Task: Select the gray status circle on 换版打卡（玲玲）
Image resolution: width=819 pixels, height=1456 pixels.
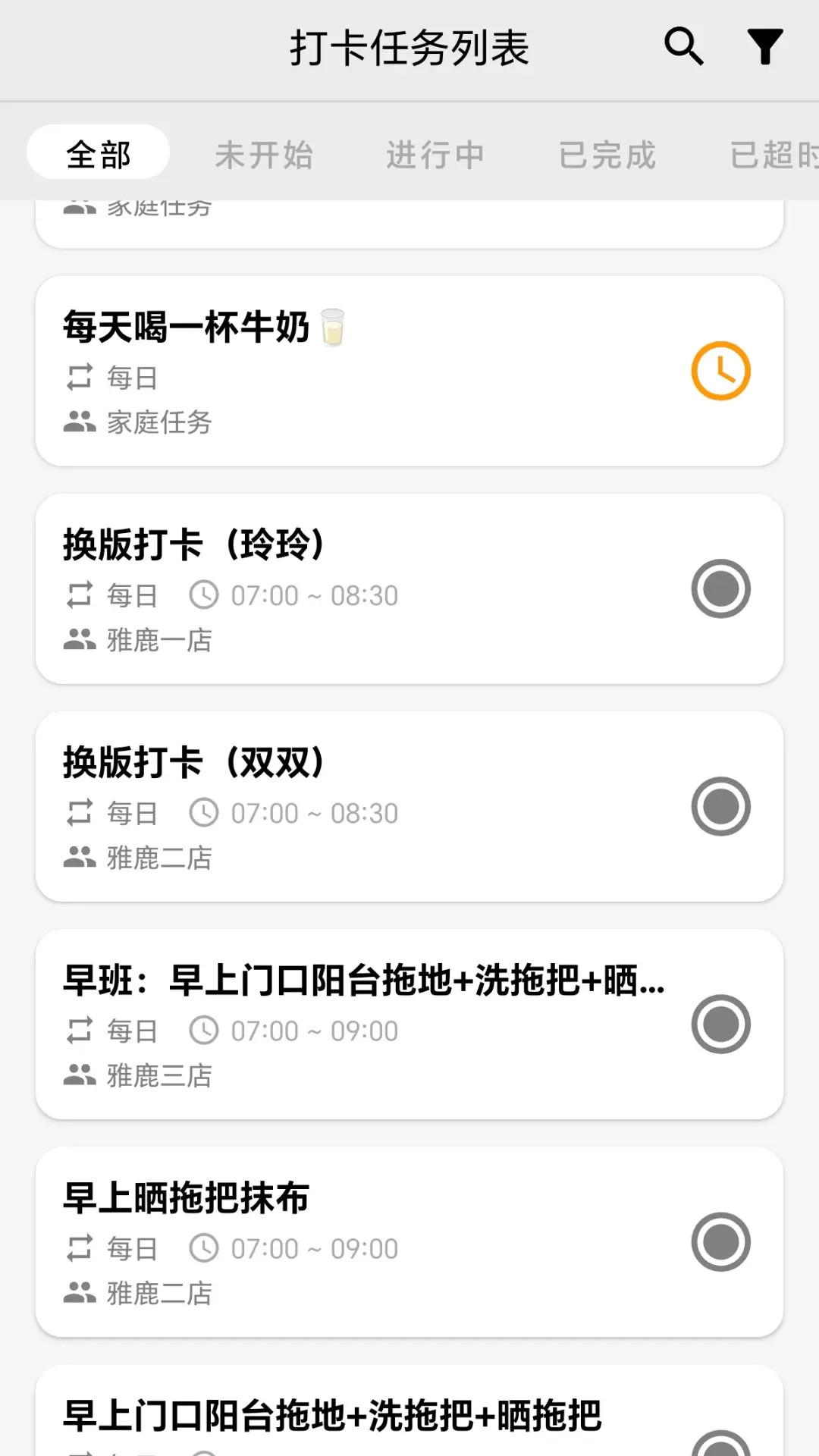Action: (719, 588)
